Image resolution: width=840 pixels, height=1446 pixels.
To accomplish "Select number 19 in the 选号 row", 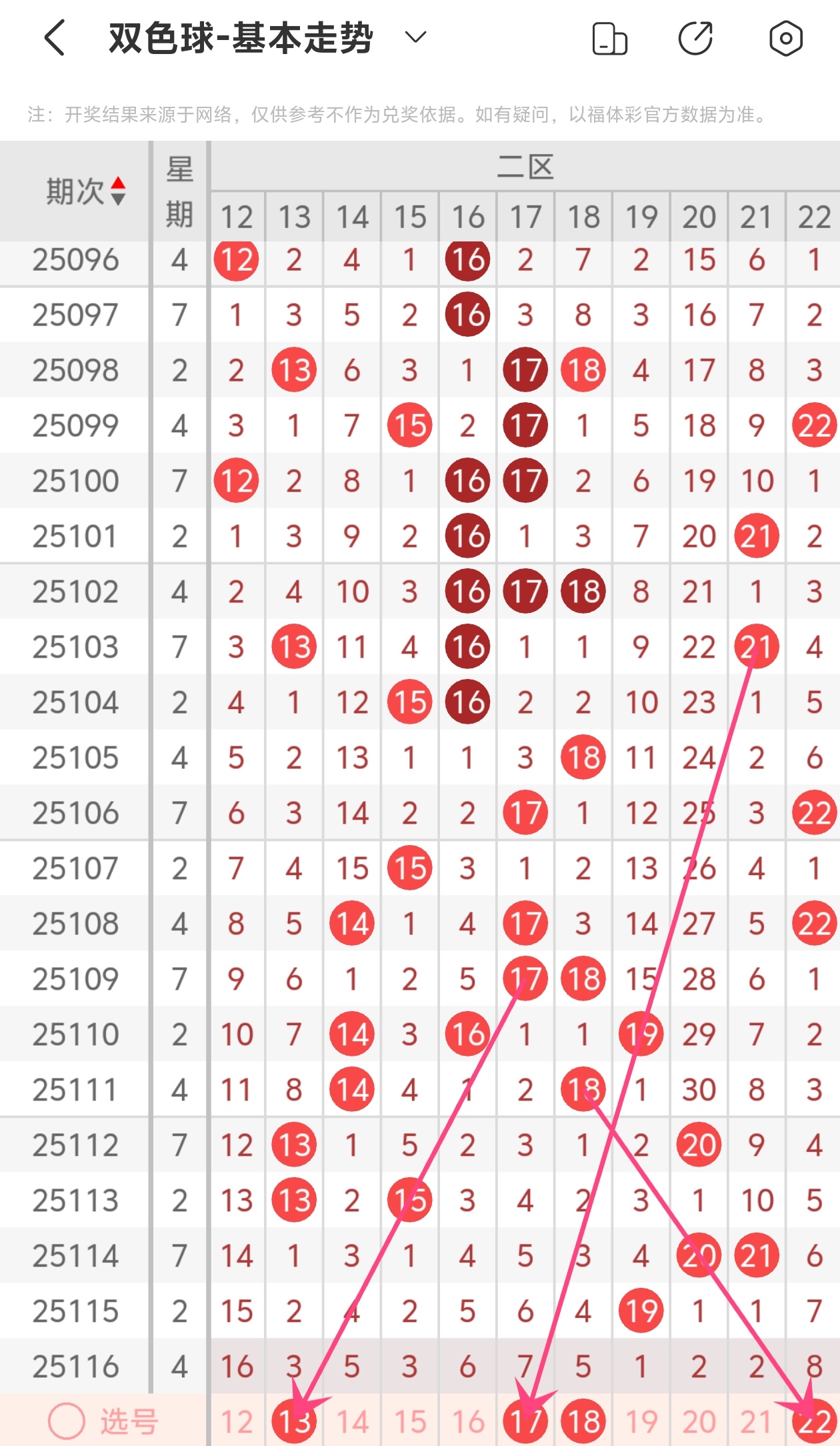I will 641,1422.
